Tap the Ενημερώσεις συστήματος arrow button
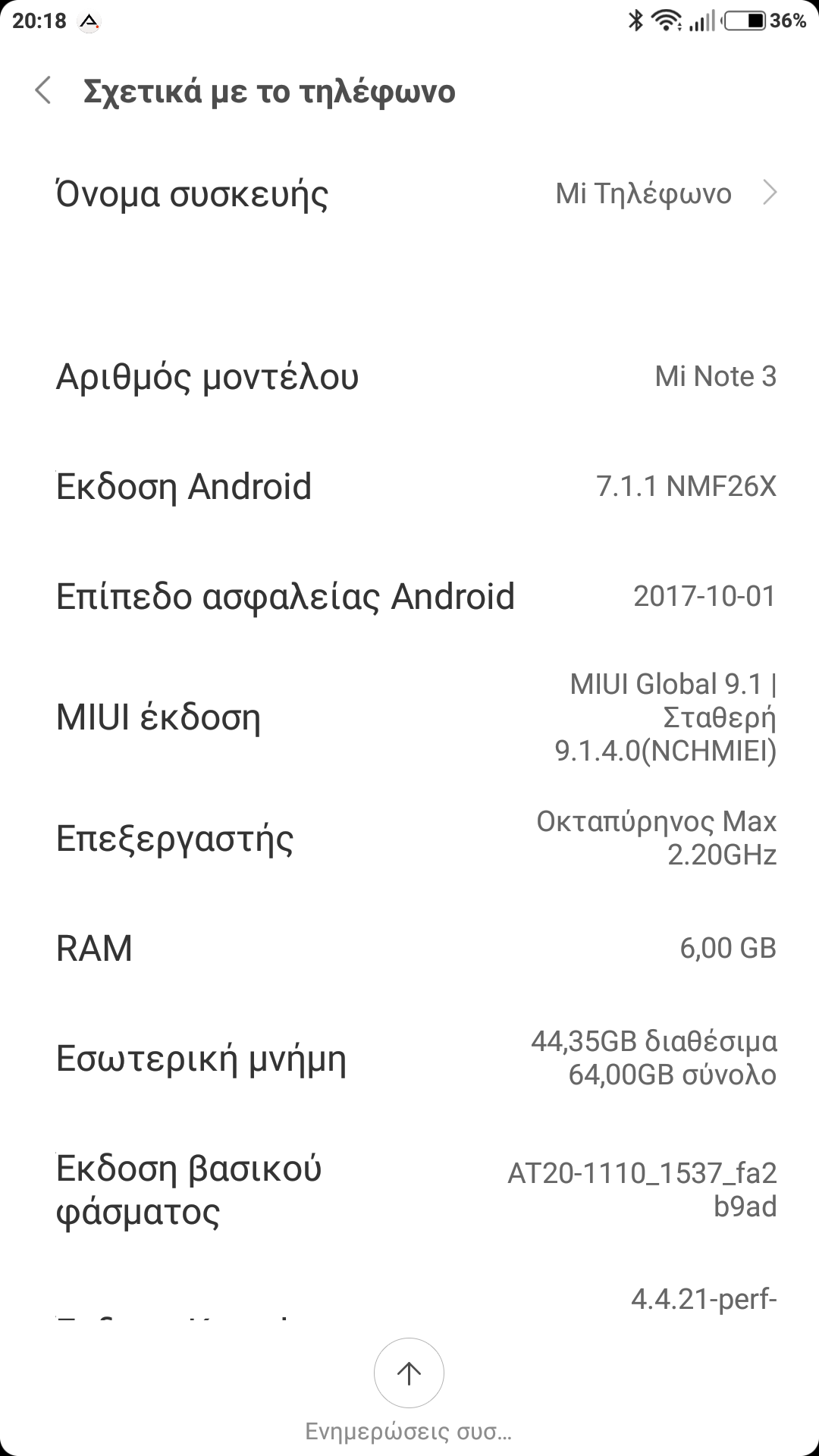The width and height of the screenshot is (819, 1456). coord(409,1373)
